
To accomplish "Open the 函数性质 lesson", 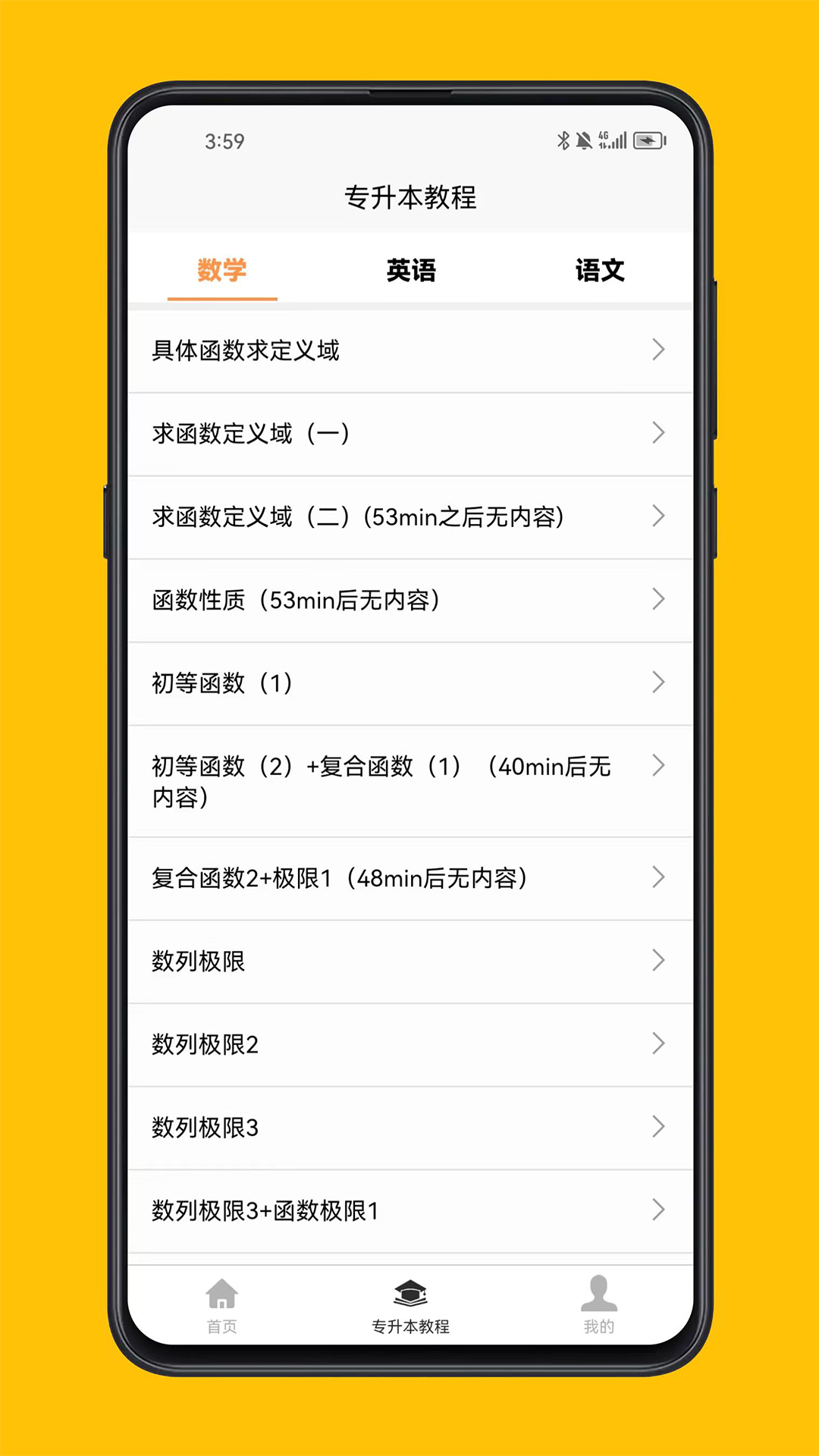I will [409, 601].
